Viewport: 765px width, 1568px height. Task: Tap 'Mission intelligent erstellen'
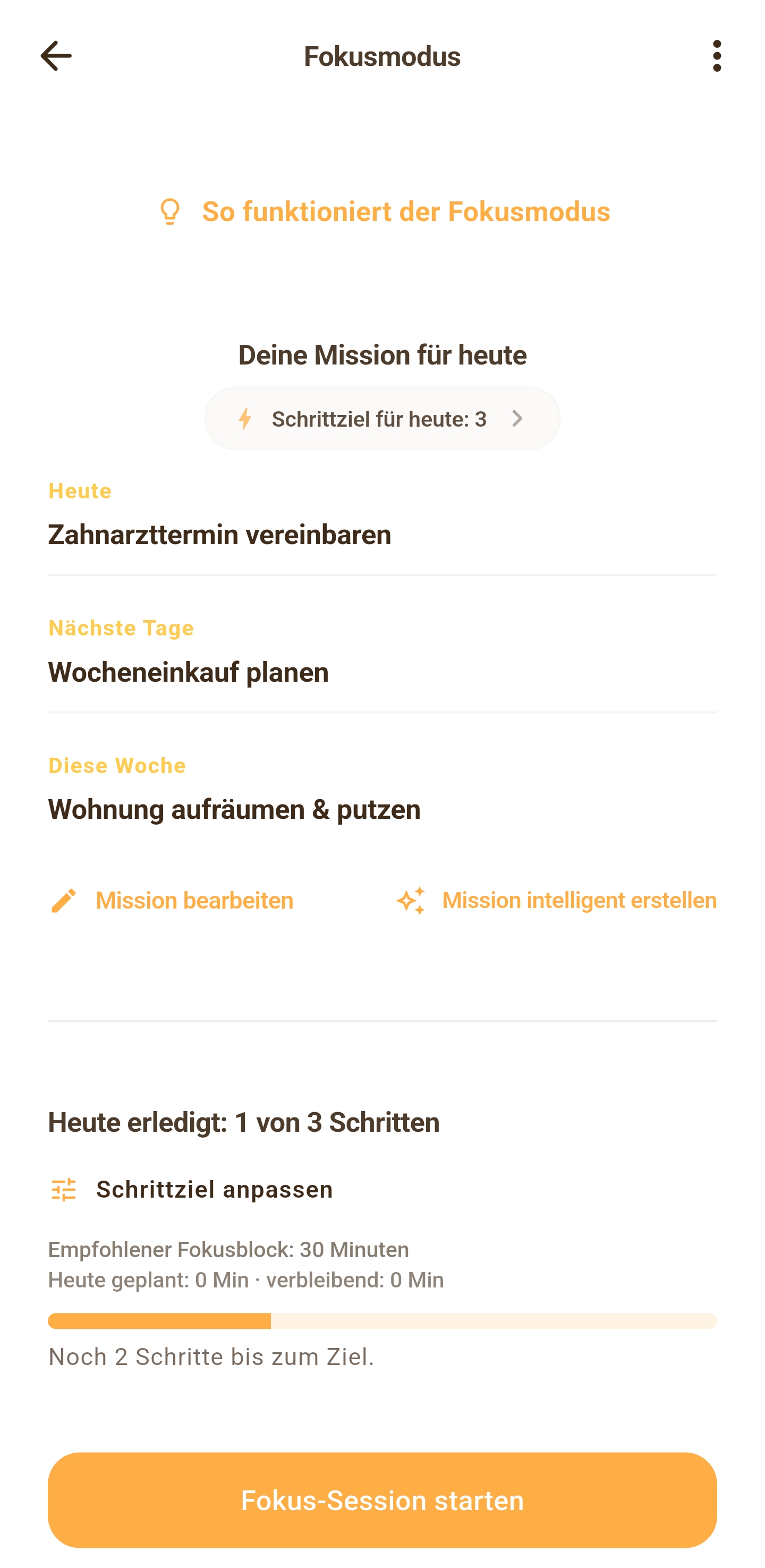click(x=556, y=900)
